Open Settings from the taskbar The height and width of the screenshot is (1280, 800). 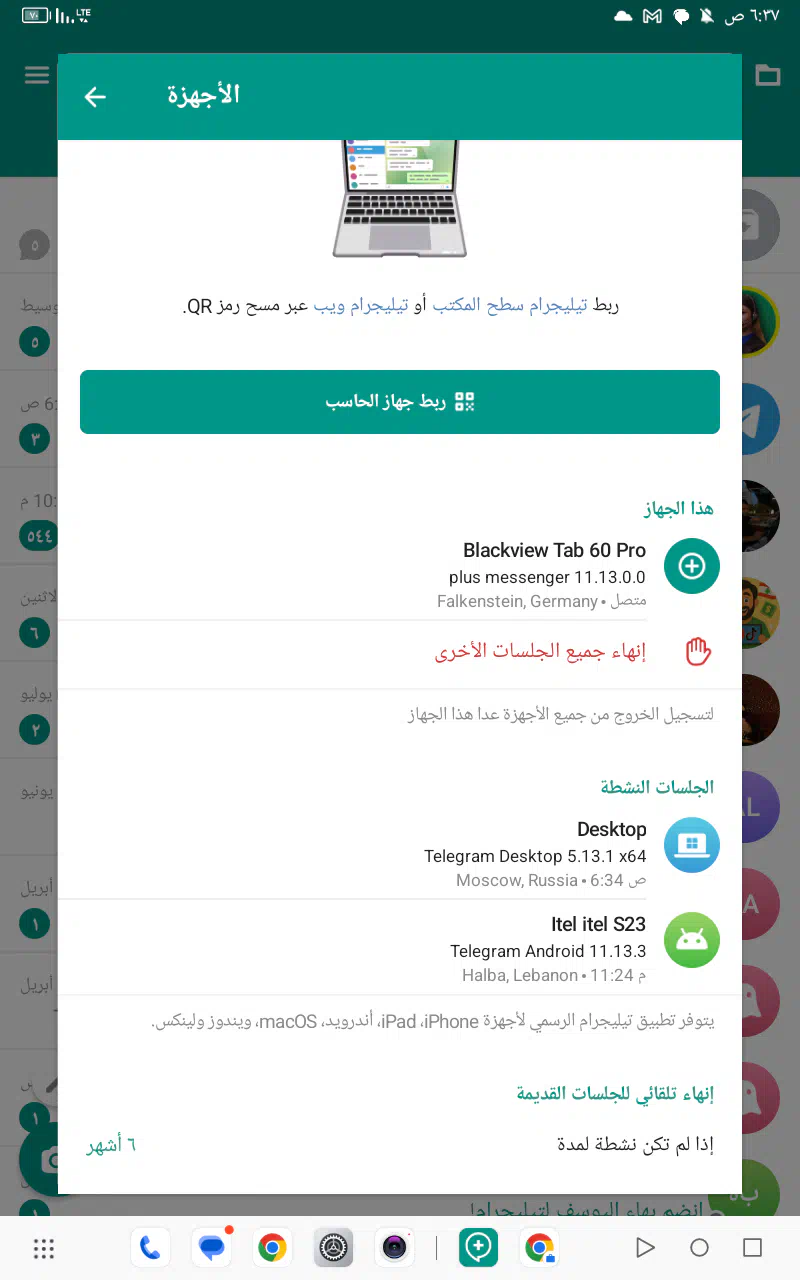tap(333, 1247)
